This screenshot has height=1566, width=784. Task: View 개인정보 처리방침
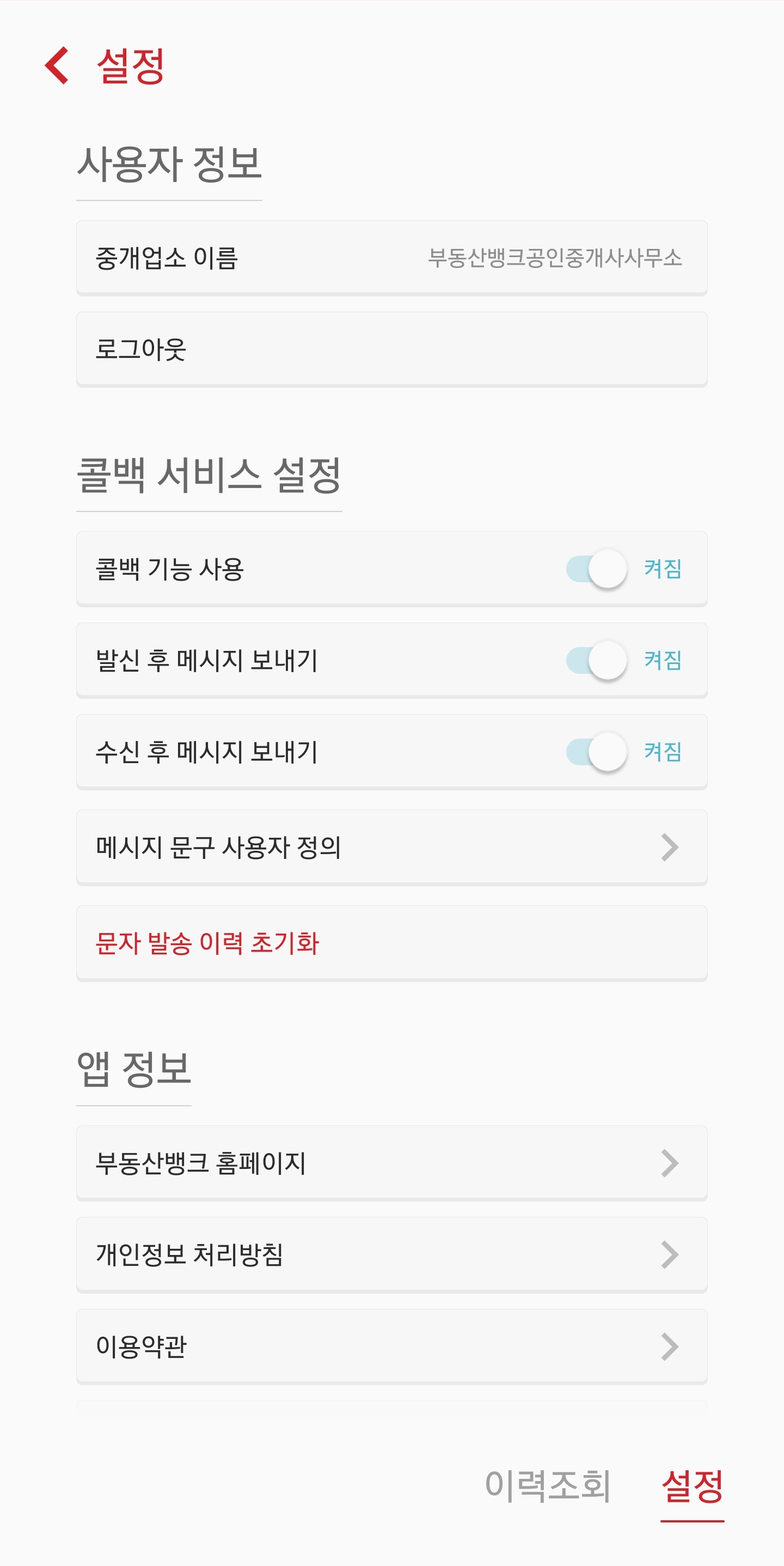391,1255
